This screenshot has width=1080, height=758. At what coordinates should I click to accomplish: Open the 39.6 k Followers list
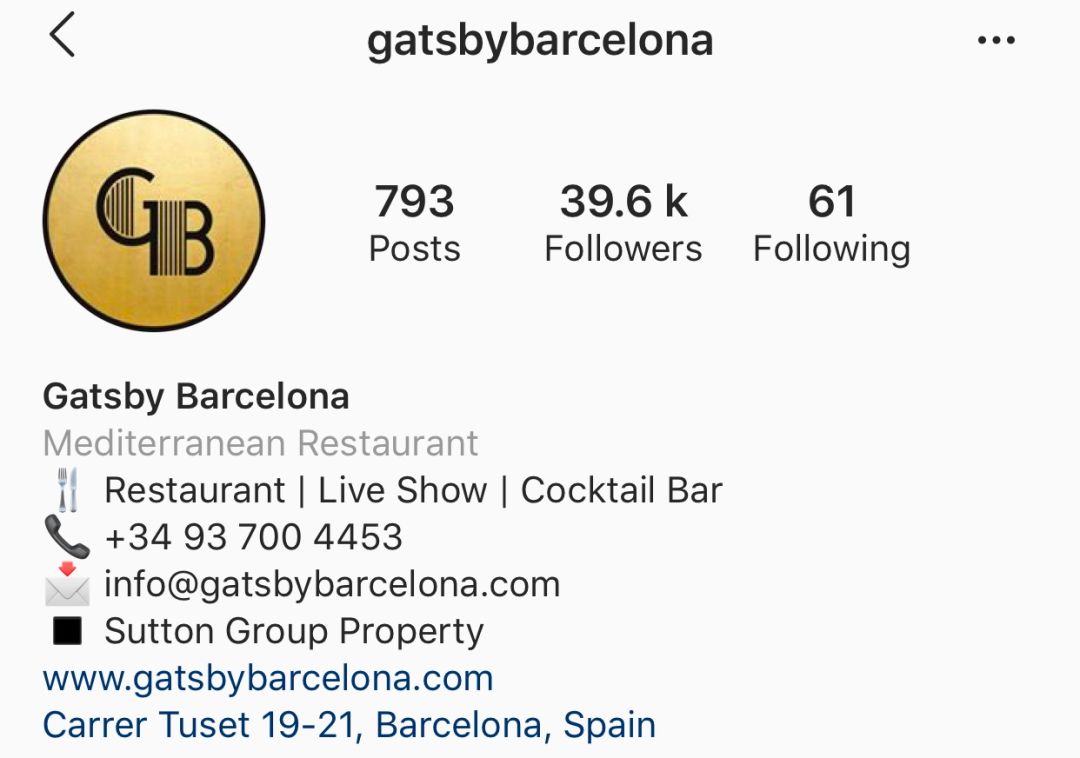pyautogui.click(x=623, y=224)
